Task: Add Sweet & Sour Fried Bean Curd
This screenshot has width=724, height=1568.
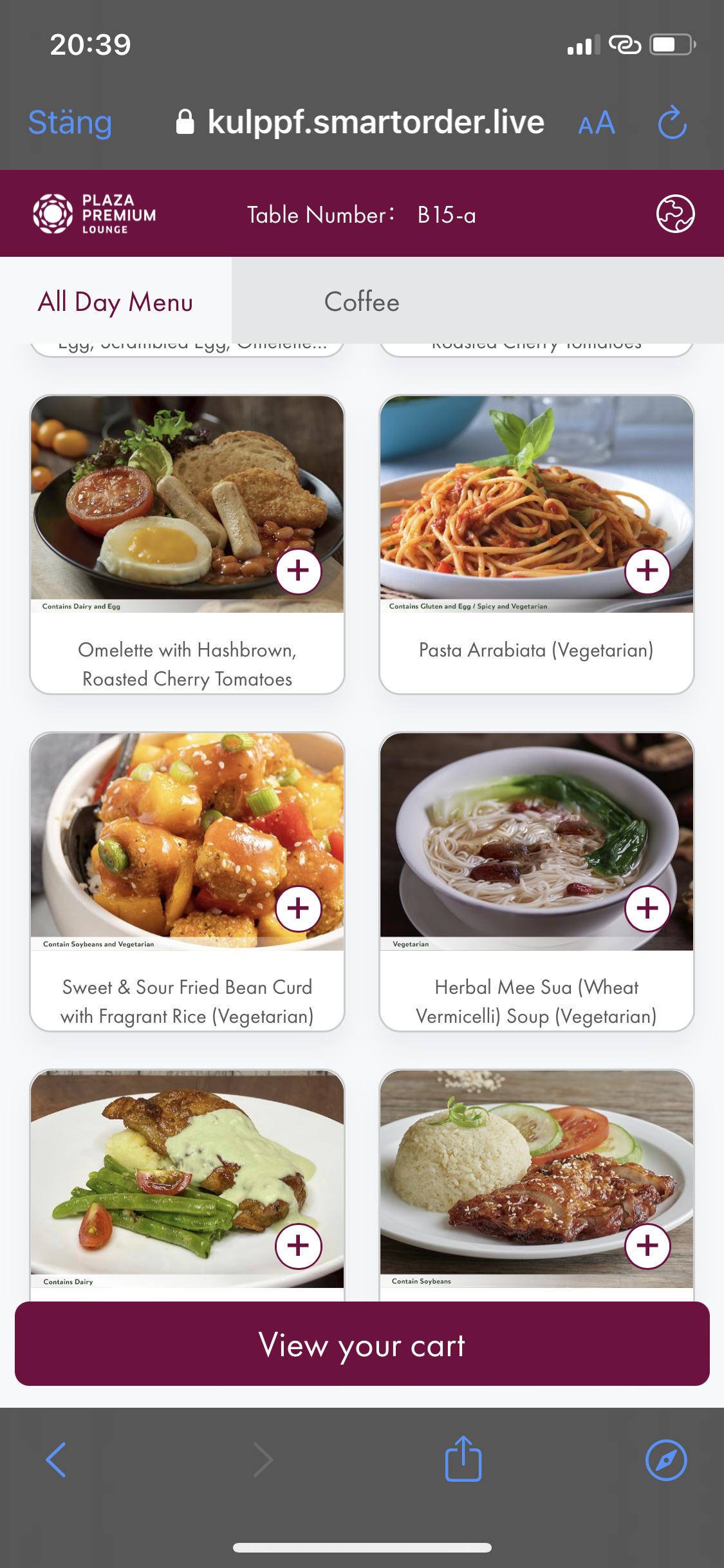Action: [x=299, y=908]
